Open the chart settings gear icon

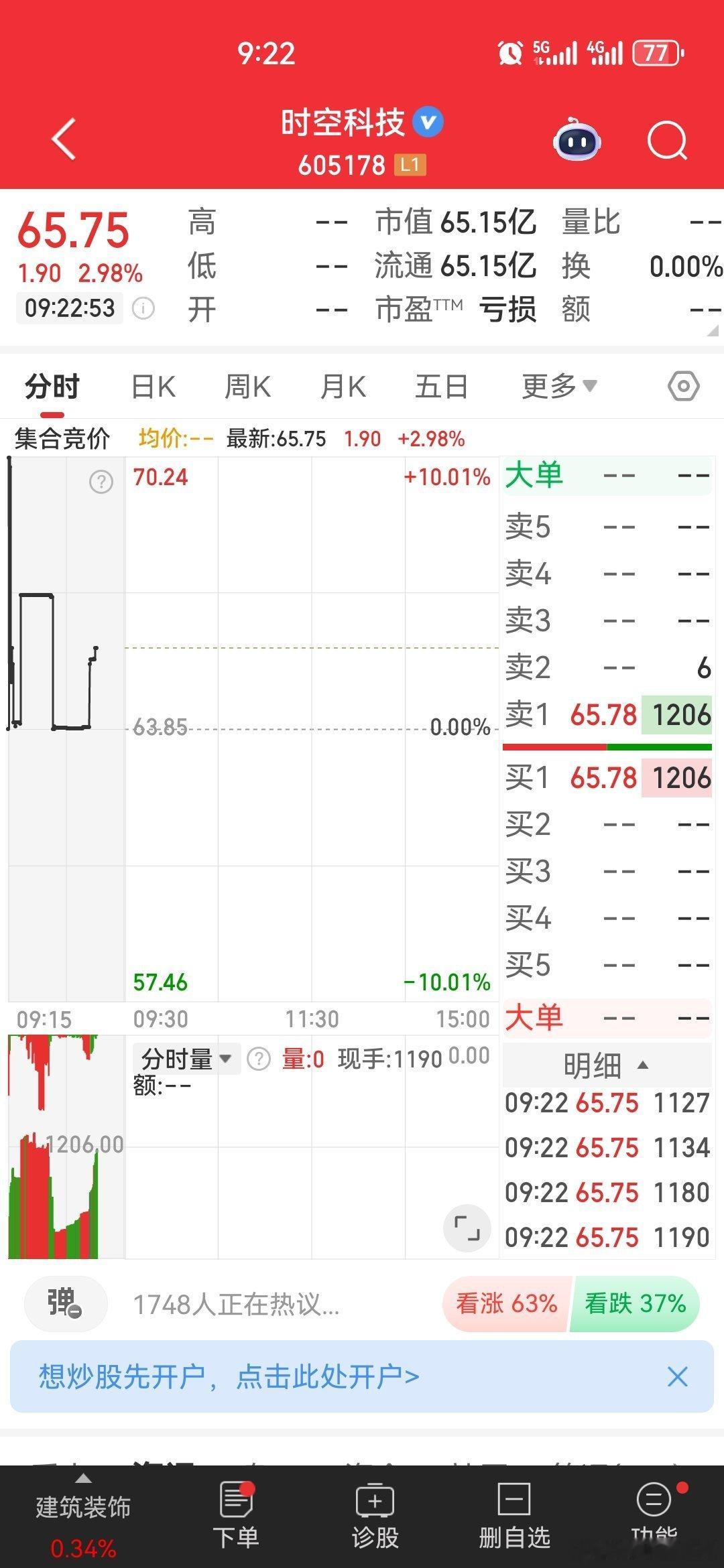684,385
